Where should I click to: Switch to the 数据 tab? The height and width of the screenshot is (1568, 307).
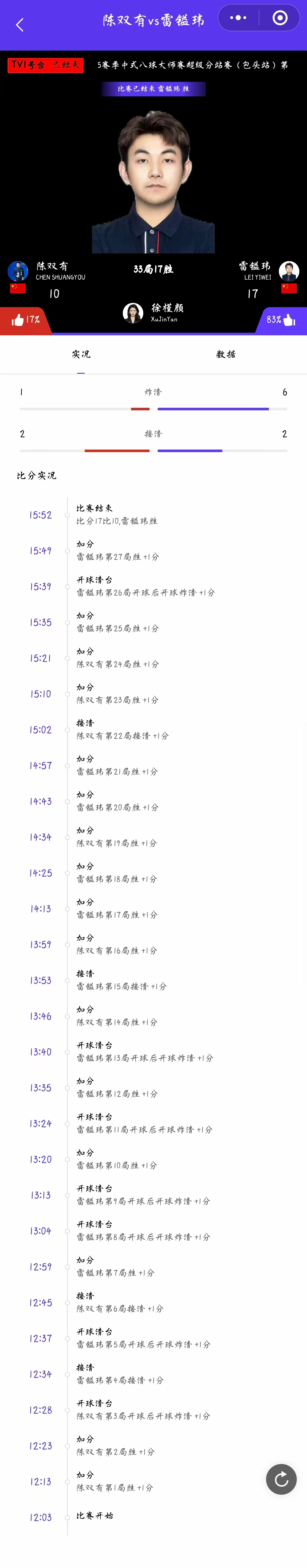(x=225, y=354)
